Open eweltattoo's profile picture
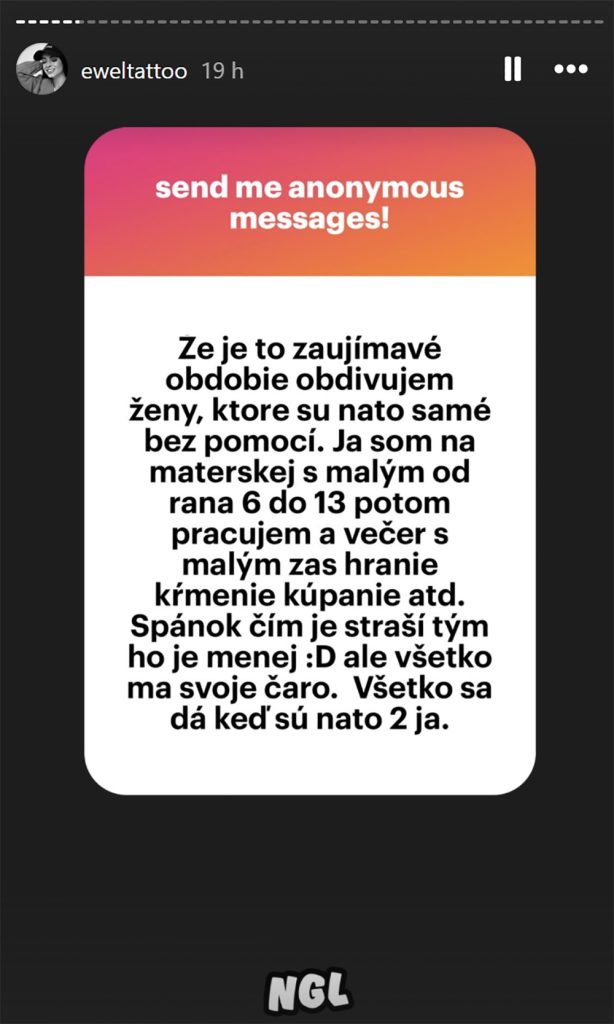 41,69
